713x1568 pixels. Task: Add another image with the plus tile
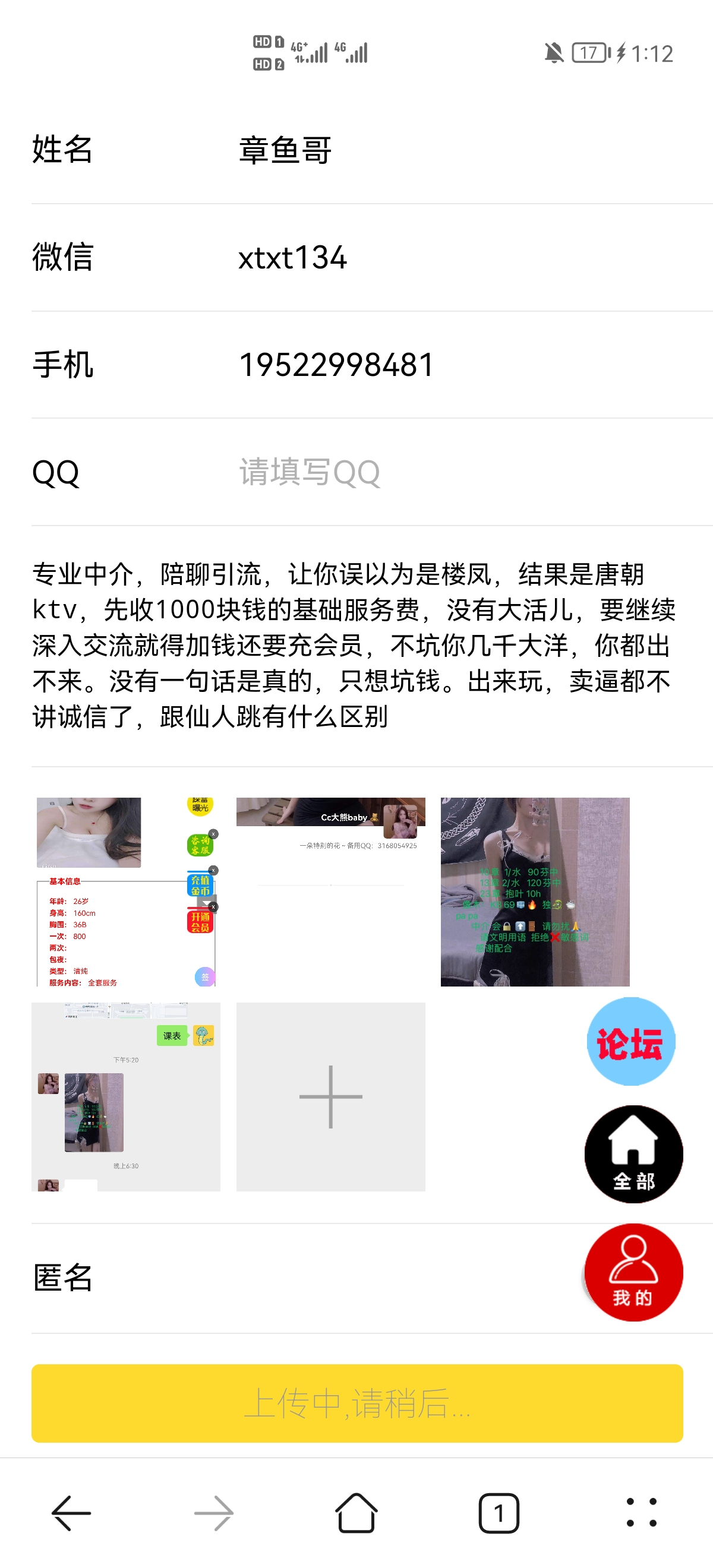pos(330,1096)
